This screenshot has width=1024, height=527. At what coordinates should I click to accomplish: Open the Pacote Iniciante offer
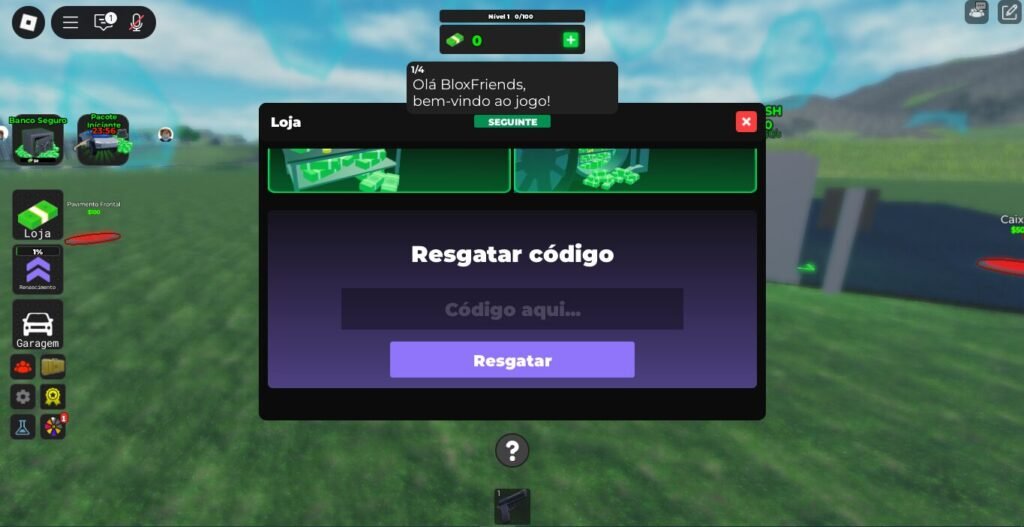[103, 142]
